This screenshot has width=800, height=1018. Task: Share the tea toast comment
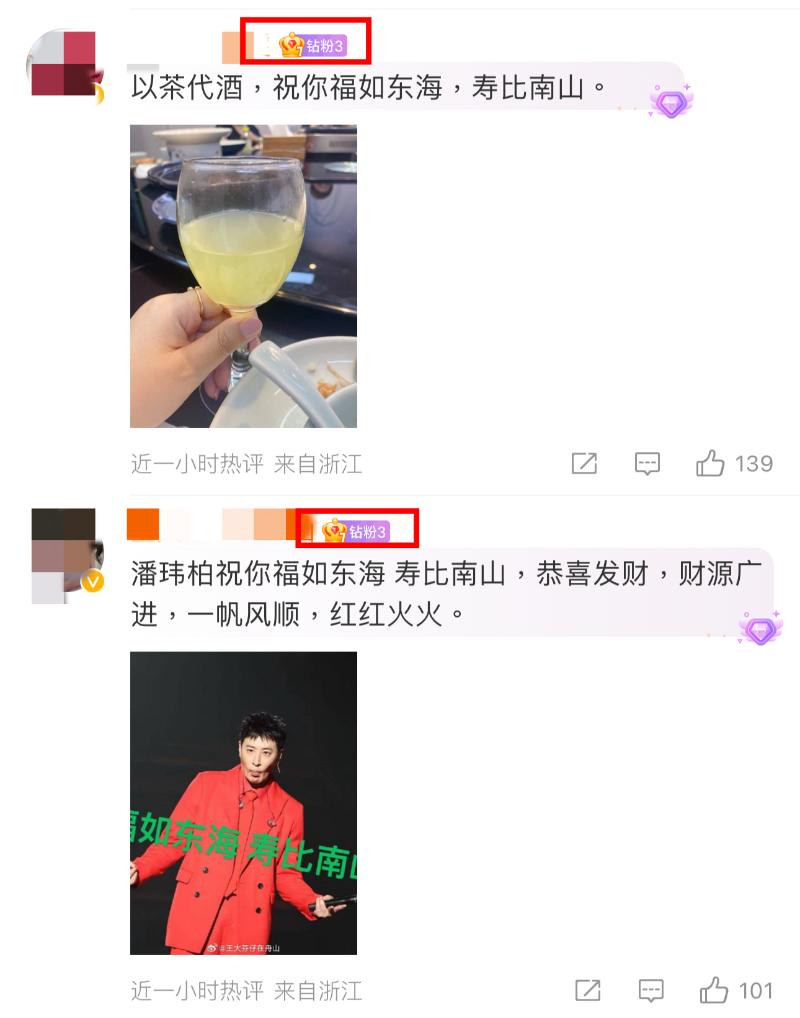click(584, 463)
